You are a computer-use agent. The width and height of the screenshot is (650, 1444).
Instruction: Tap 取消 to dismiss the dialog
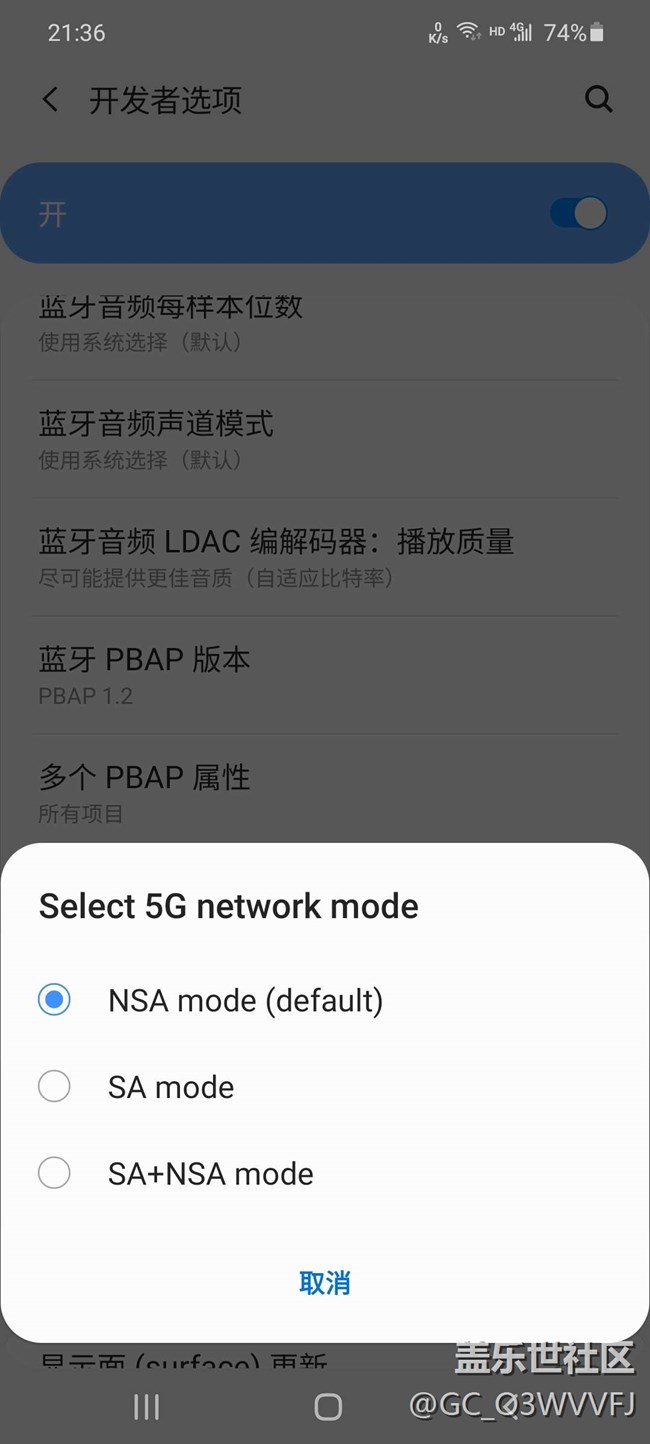pos(325,1282)
